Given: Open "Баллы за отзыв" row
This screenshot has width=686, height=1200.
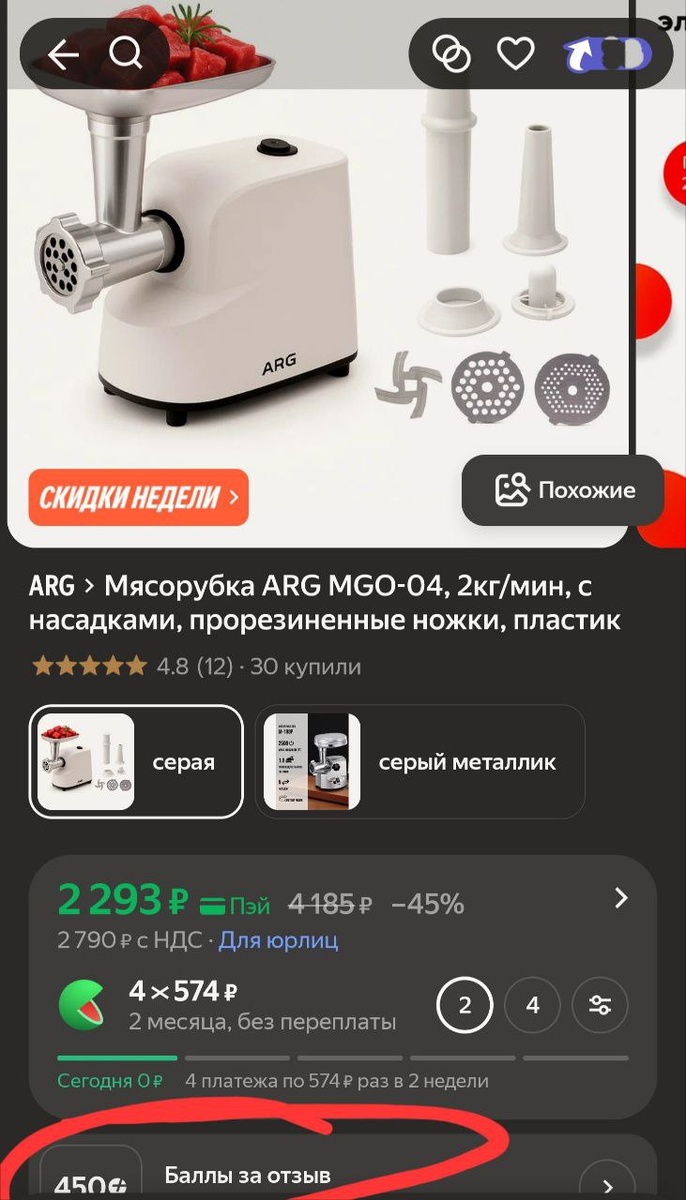Looking at the screenshot, I should click(x=342, y=1168).
